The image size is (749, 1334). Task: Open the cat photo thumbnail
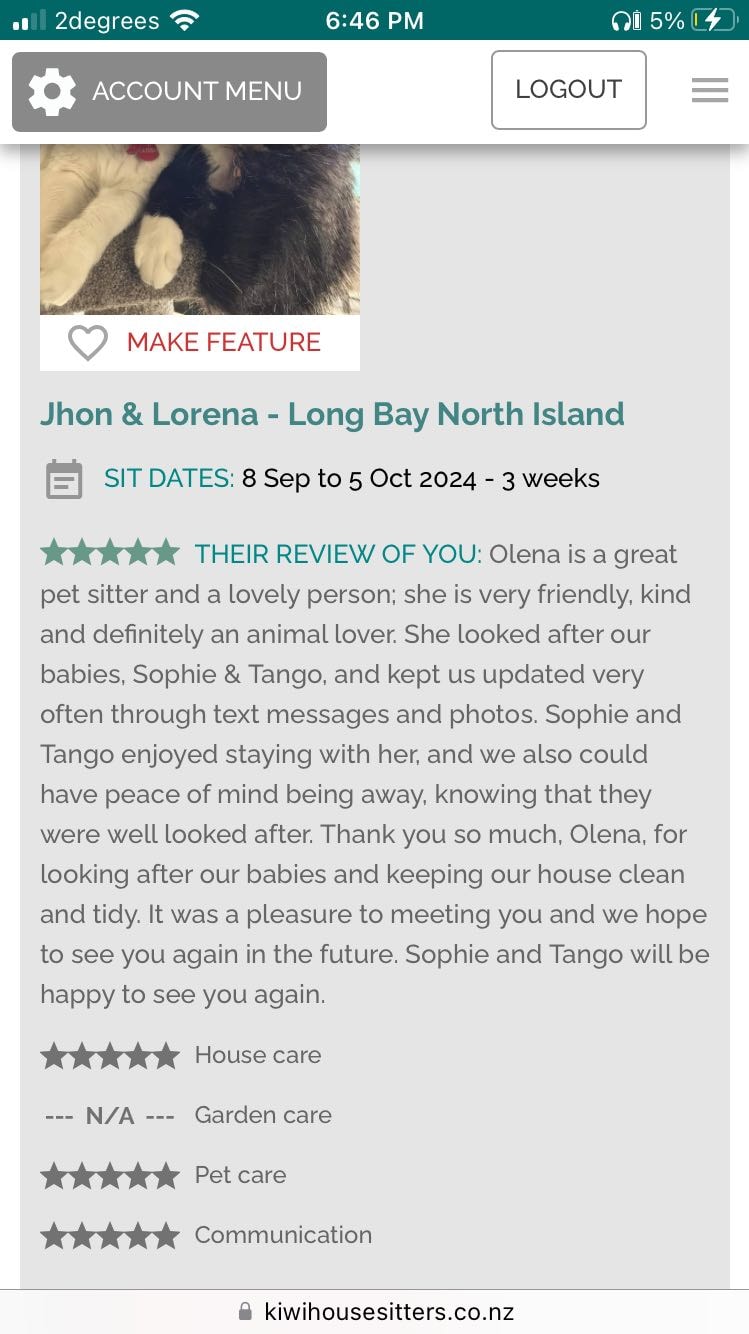pos(200,230)
